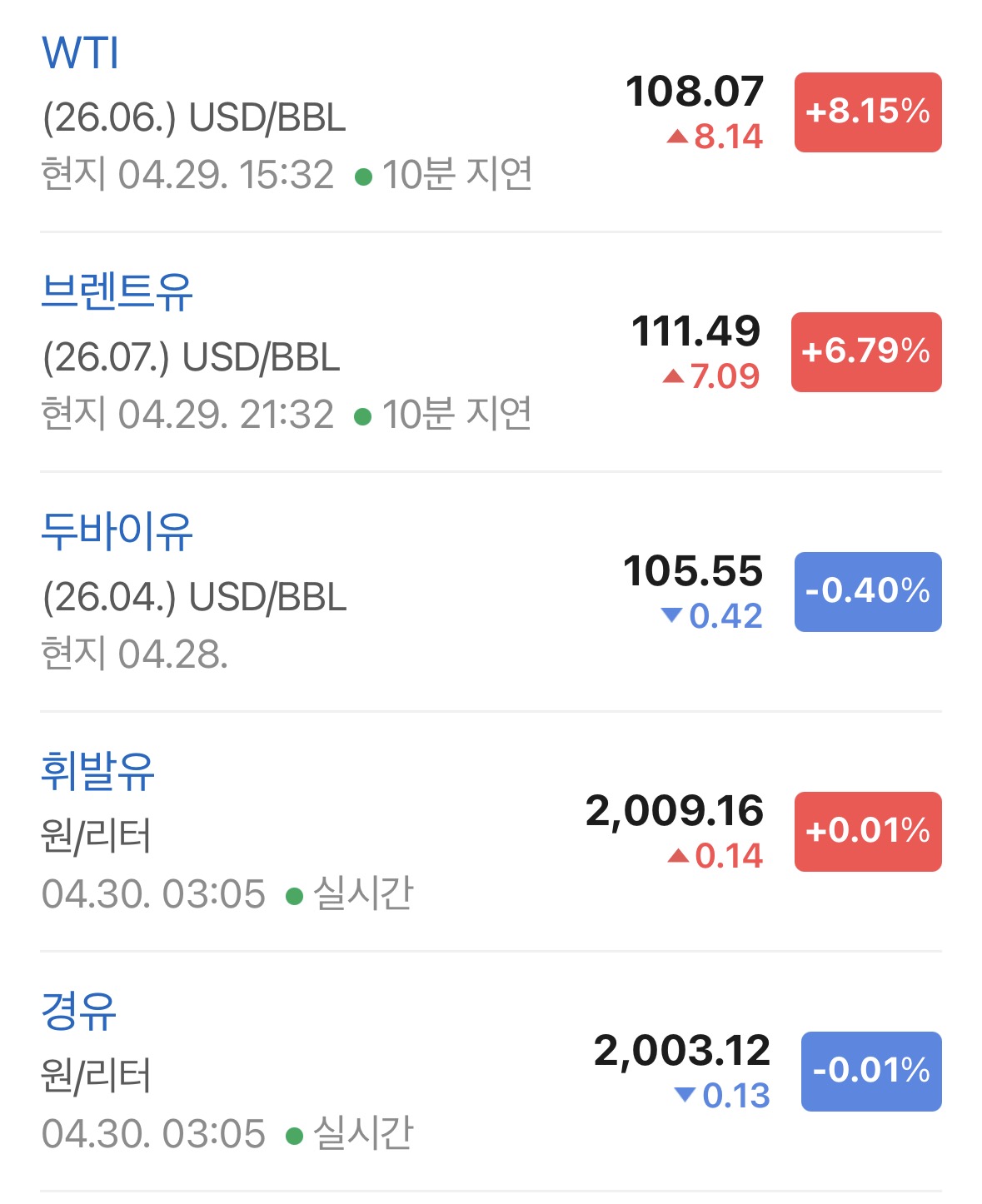Open 휘발유 price information
Screen dimensions: 982x1204
(97, 772)
